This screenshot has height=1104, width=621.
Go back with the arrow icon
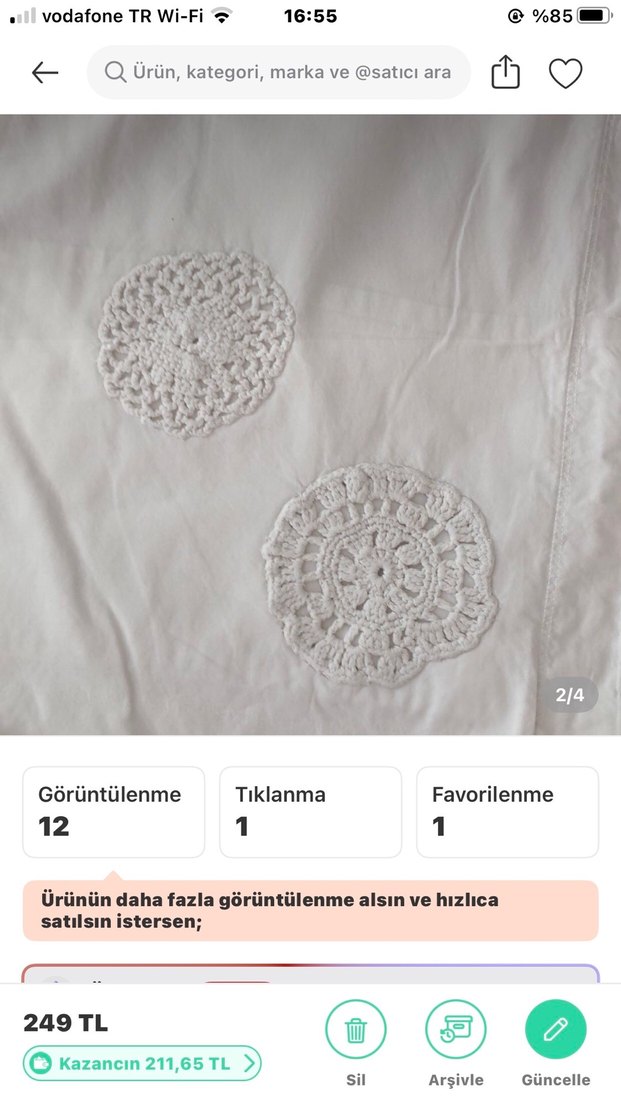[45, 72]
